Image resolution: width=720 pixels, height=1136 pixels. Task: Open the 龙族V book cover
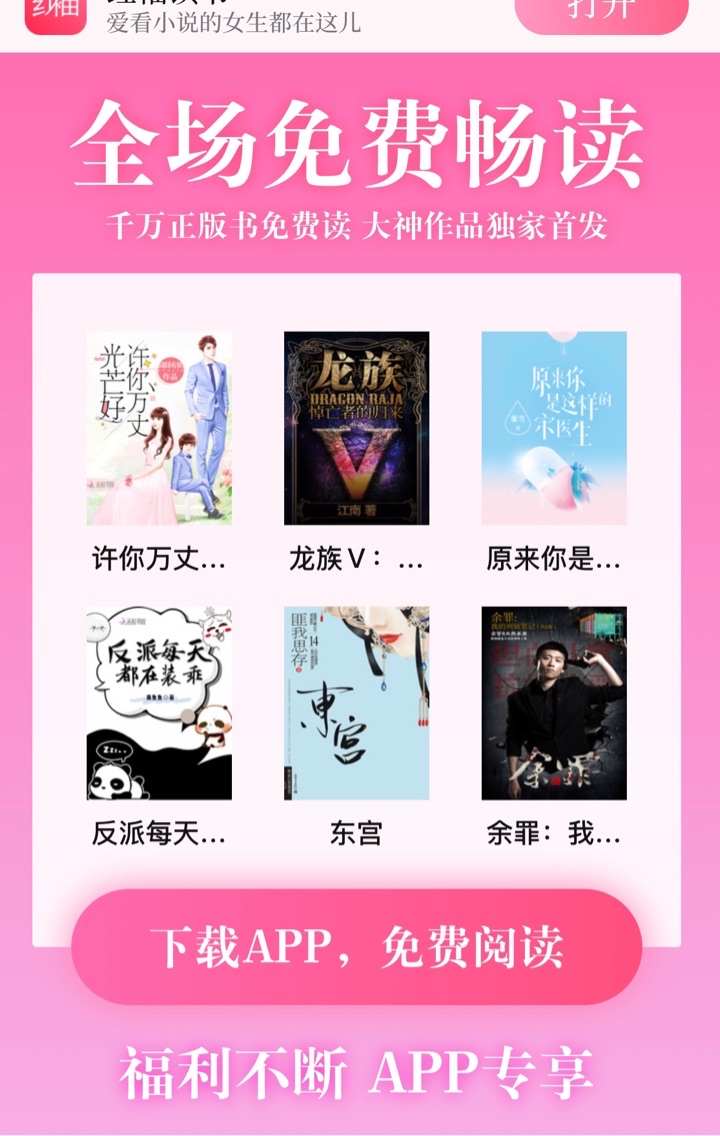[356, 428]
